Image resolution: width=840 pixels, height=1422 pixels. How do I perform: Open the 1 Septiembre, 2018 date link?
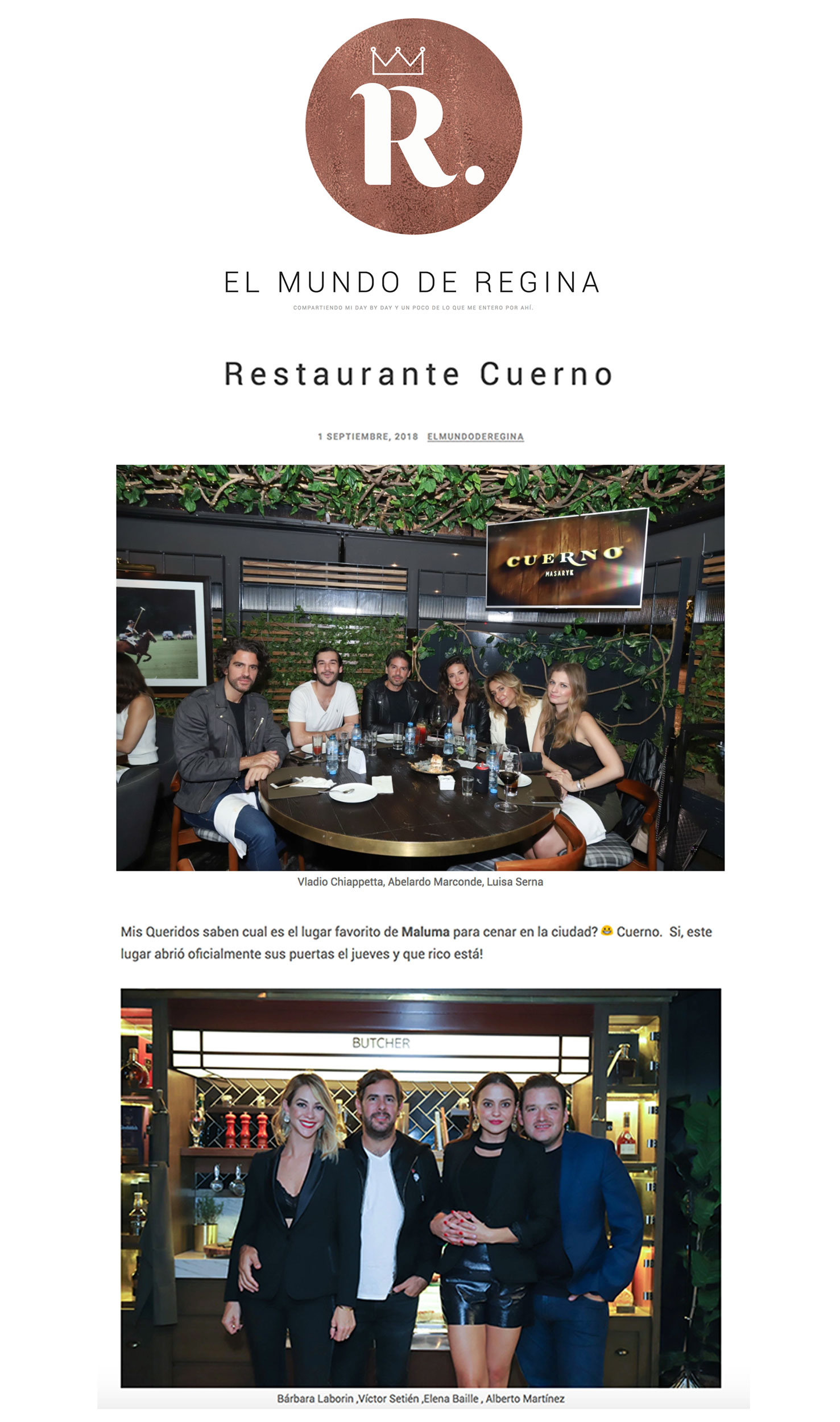(367, 436)
